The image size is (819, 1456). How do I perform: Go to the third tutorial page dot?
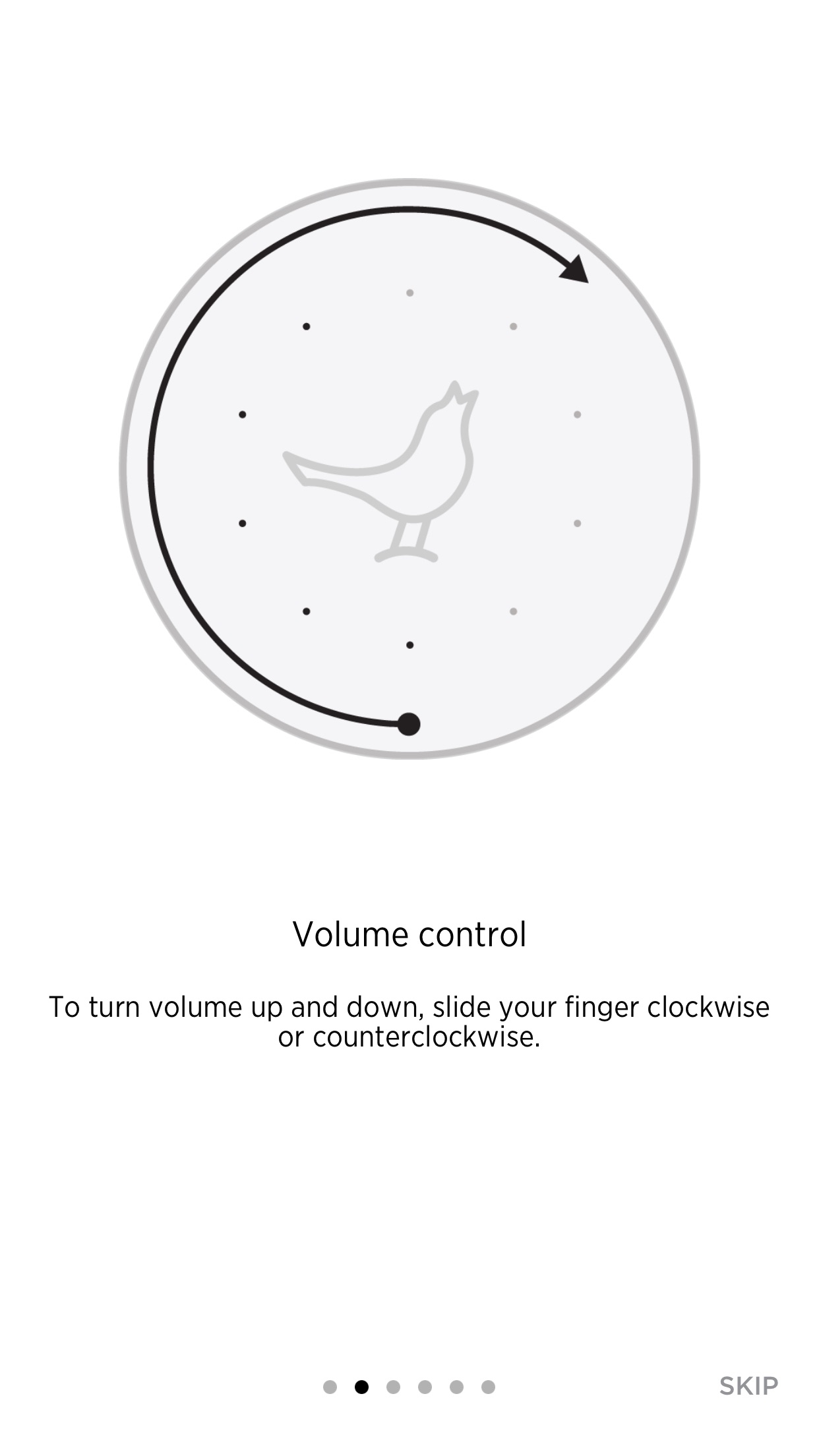click(393, 1387)
